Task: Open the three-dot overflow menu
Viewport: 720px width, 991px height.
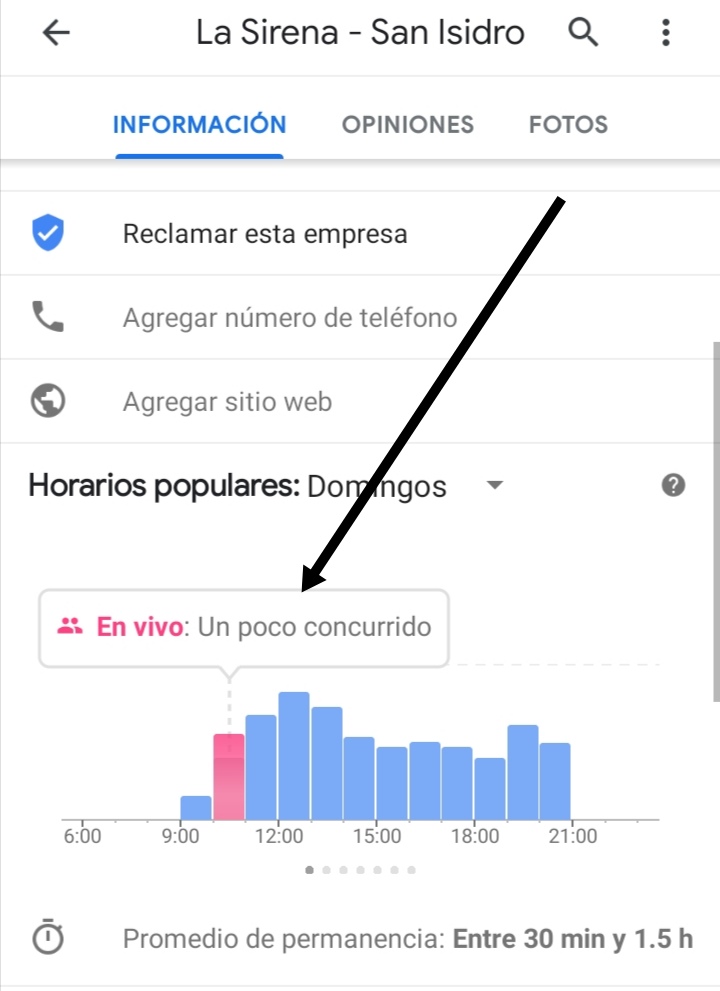Action: pos(666,33)
